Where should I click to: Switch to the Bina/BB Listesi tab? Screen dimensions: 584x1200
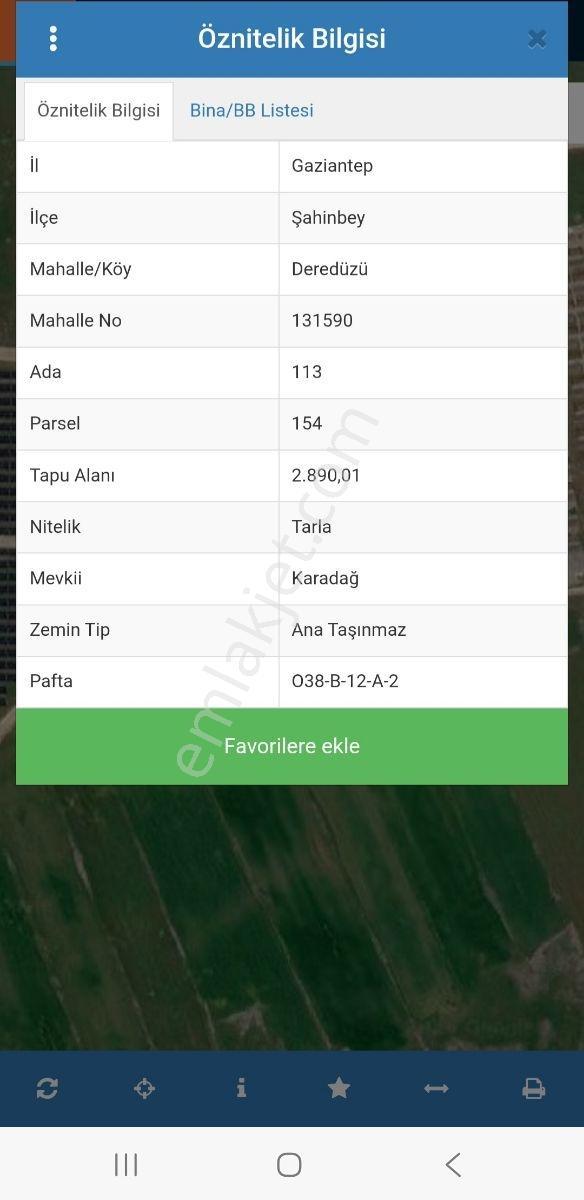[x=252, y=110]
